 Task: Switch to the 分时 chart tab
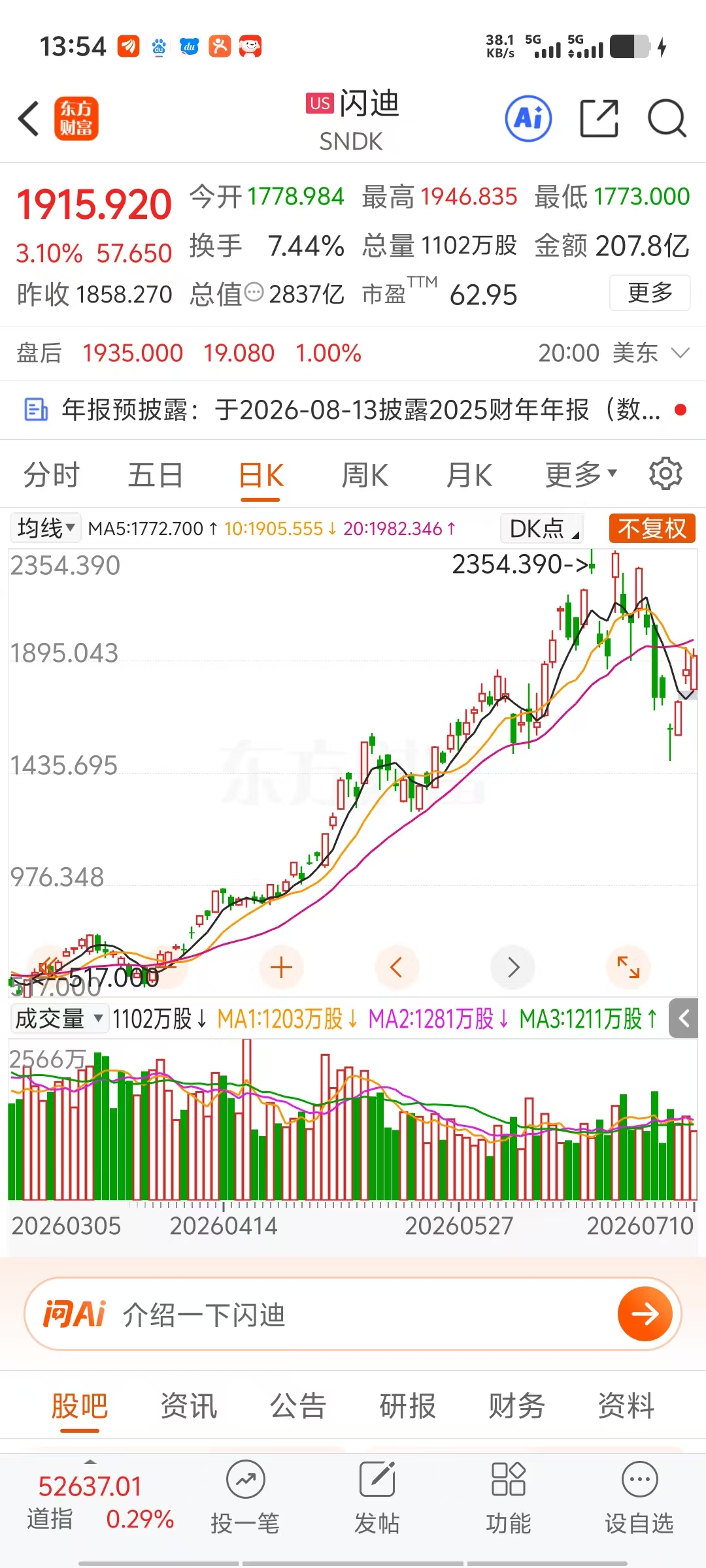point(51,475)
